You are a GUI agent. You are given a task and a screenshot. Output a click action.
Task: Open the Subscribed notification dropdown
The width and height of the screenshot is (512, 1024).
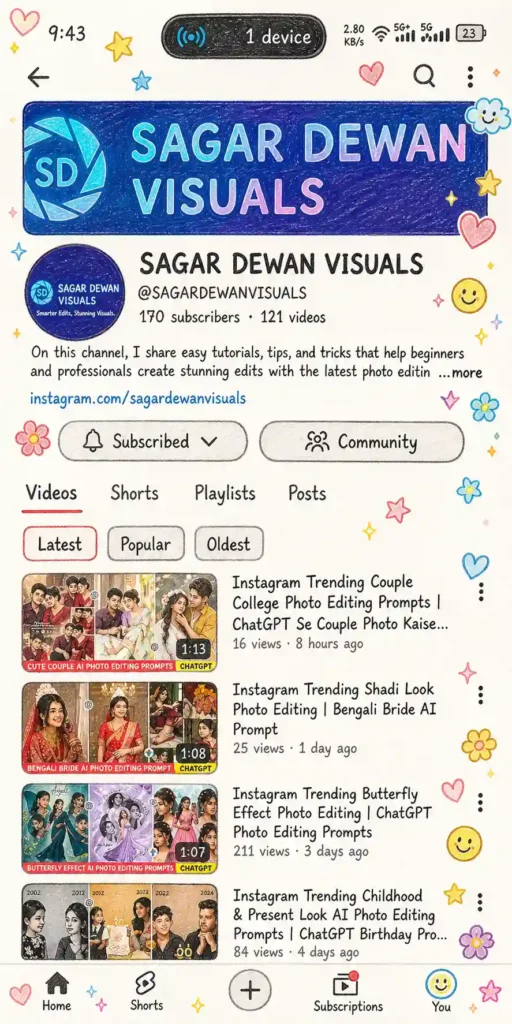click(153, 441)
